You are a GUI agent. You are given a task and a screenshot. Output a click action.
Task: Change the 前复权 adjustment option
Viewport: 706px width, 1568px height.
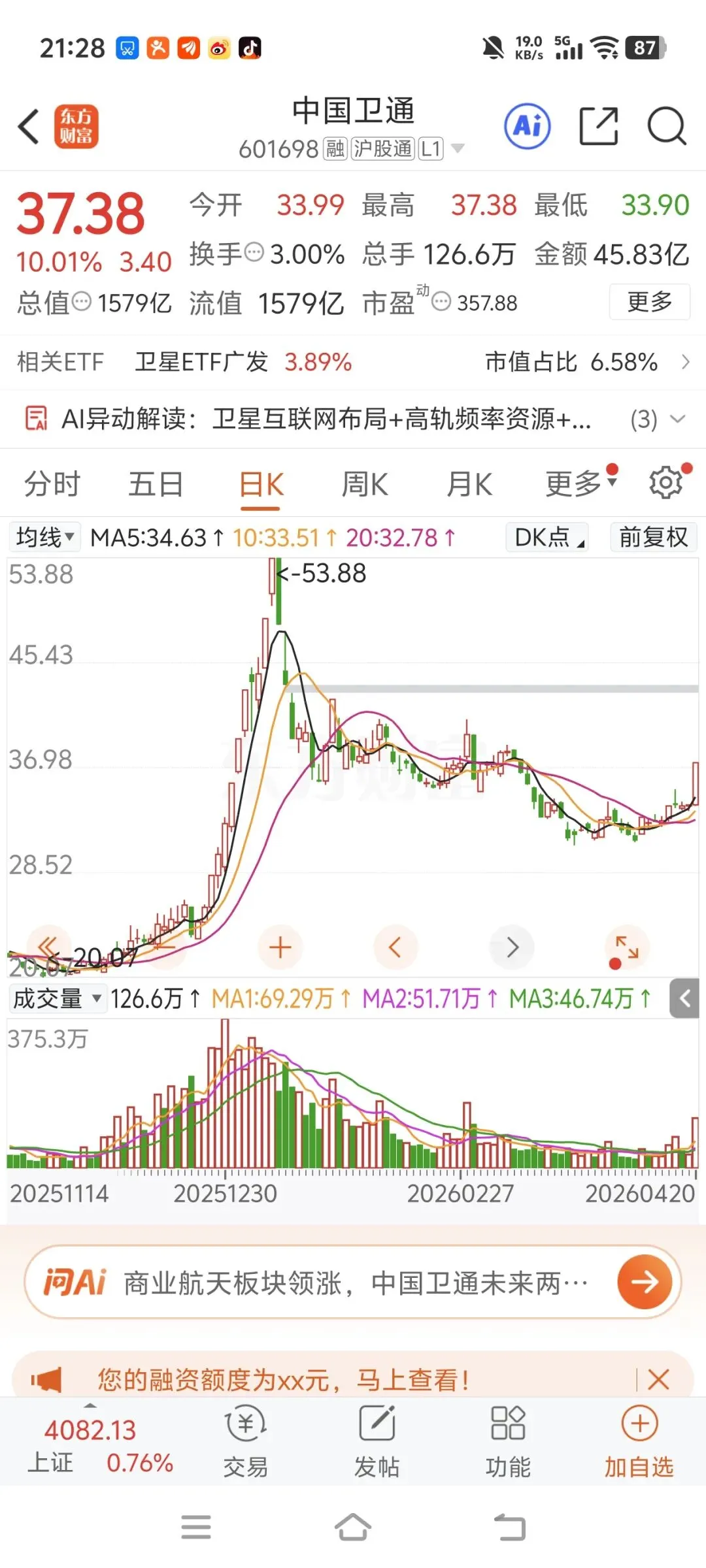[653, 538]
